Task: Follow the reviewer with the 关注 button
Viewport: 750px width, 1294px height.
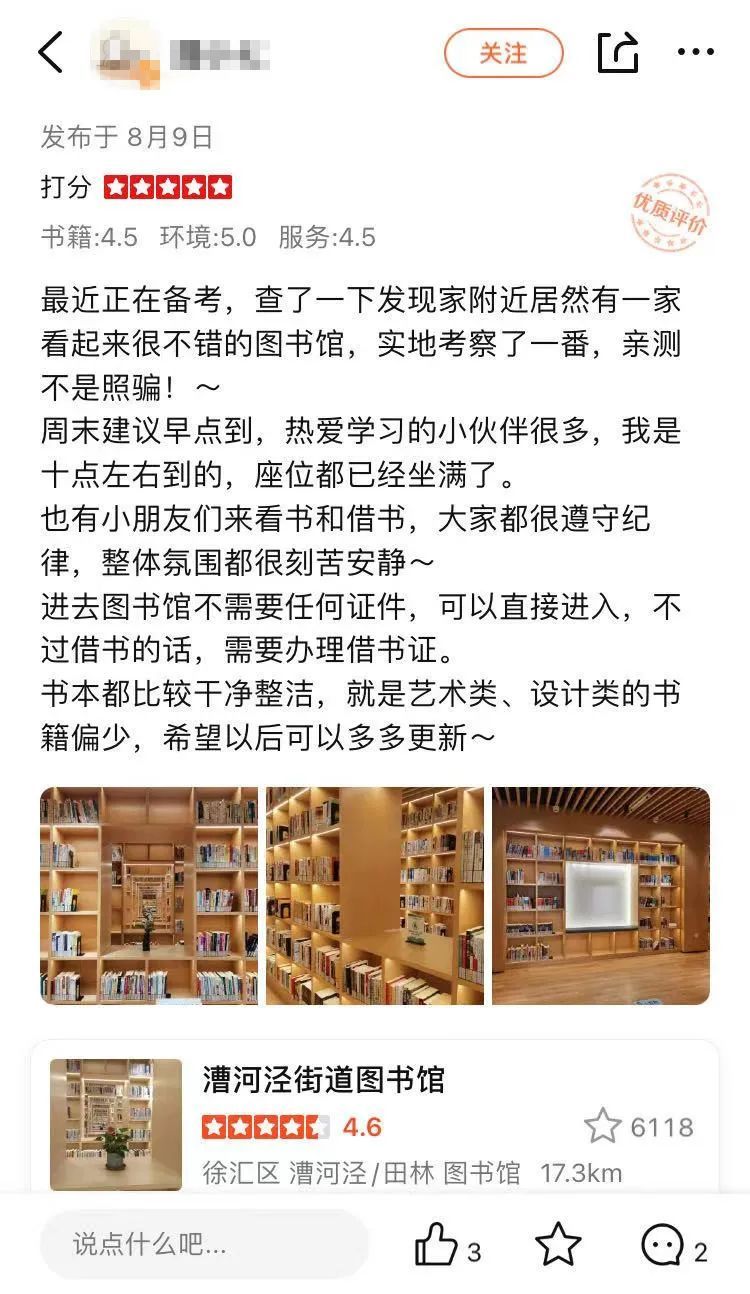Action: [503, 53]
